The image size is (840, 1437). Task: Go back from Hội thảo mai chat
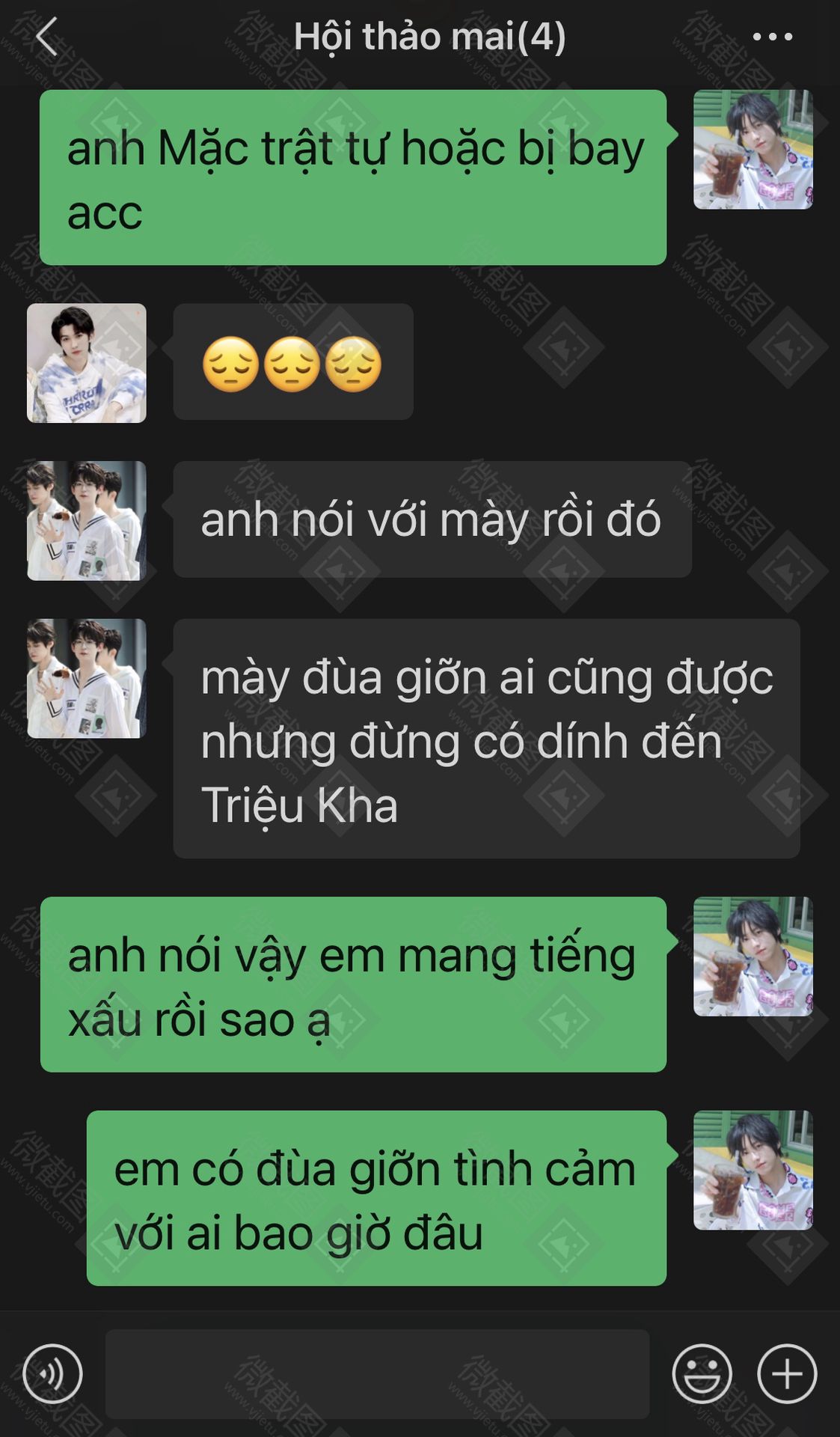46,37
